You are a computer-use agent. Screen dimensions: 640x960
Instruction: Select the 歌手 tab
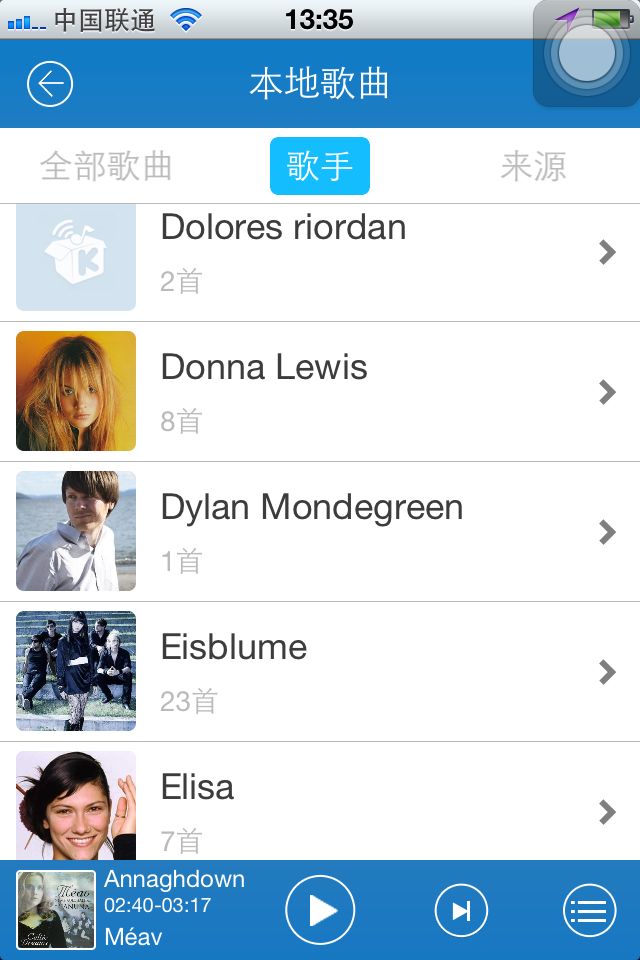click(x=320, y=166)
